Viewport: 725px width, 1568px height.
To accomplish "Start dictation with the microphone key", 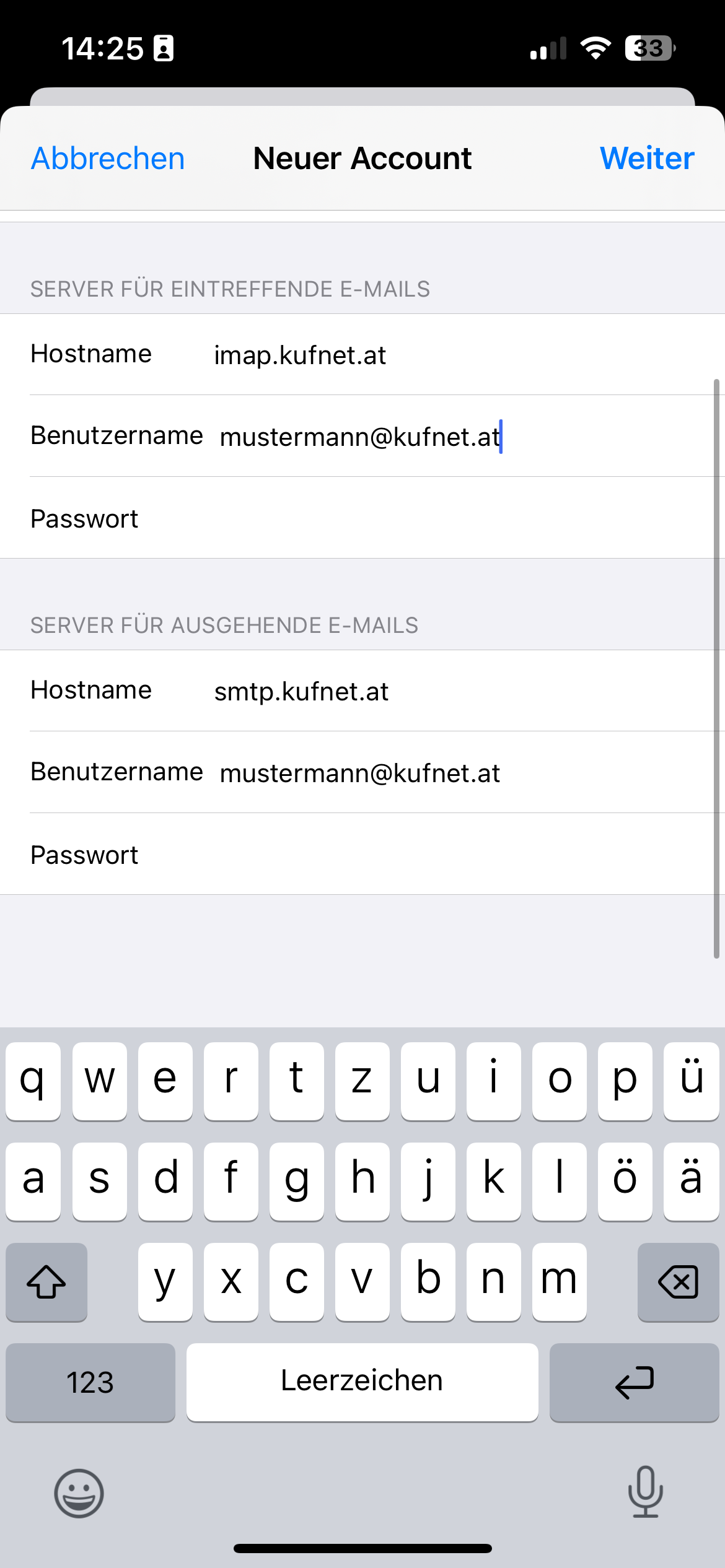I will 645,1492.
